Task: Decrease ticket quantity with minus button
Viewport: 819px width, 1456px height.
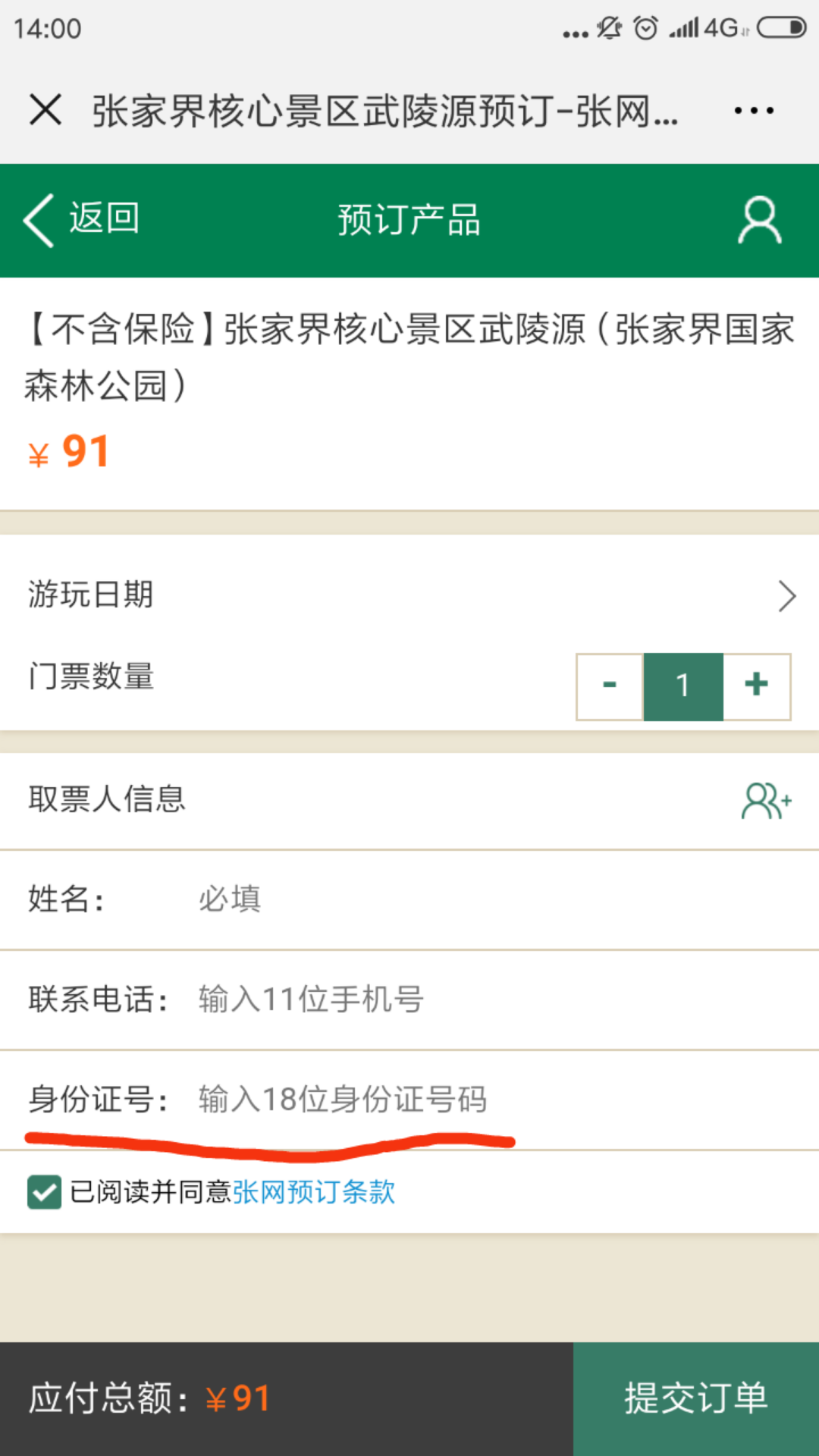Action: tap(610, 686)
